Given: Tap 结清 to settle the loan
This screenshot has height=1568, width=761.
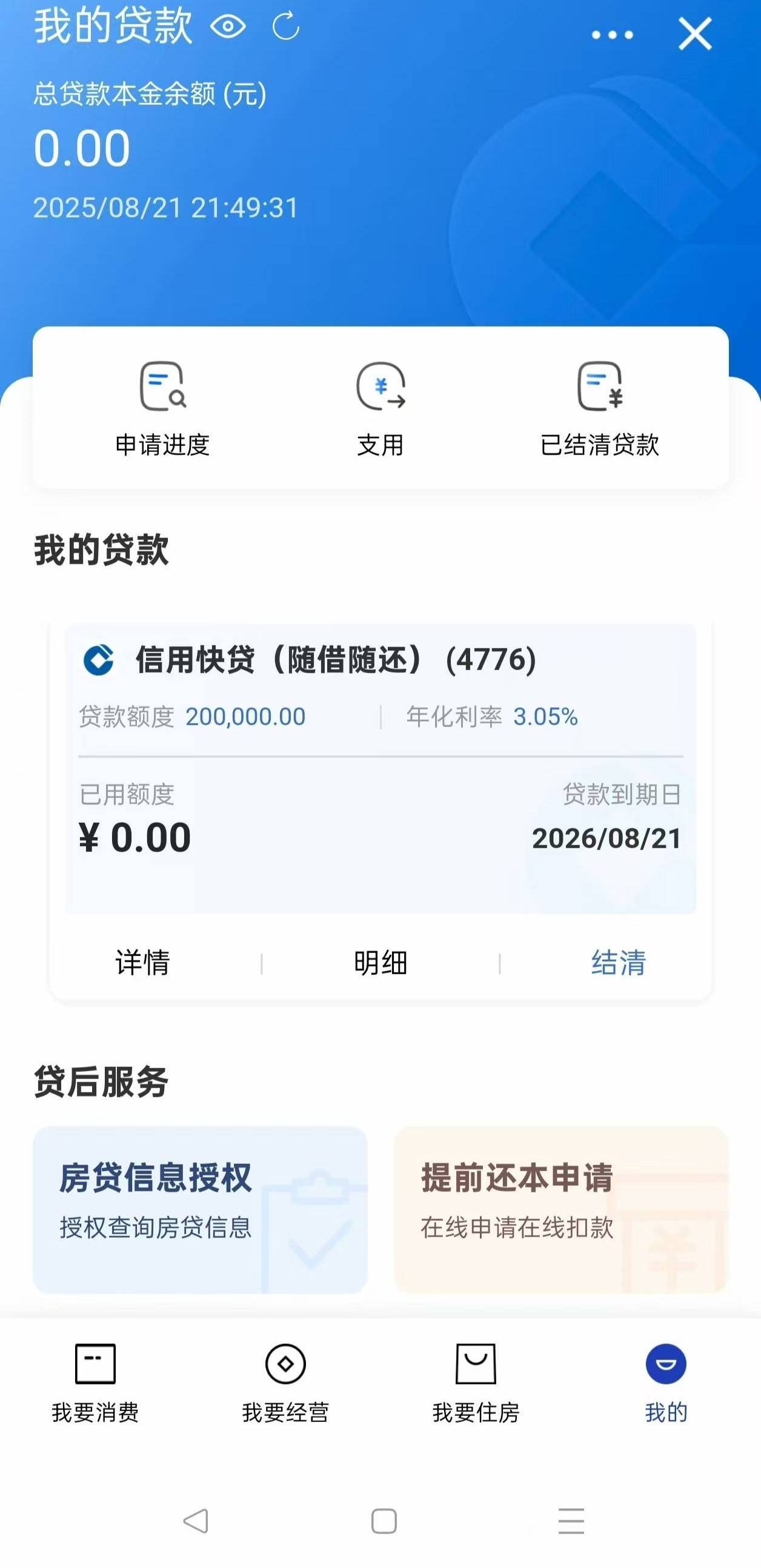Looking at the screenshot, I should coord(619,963).
